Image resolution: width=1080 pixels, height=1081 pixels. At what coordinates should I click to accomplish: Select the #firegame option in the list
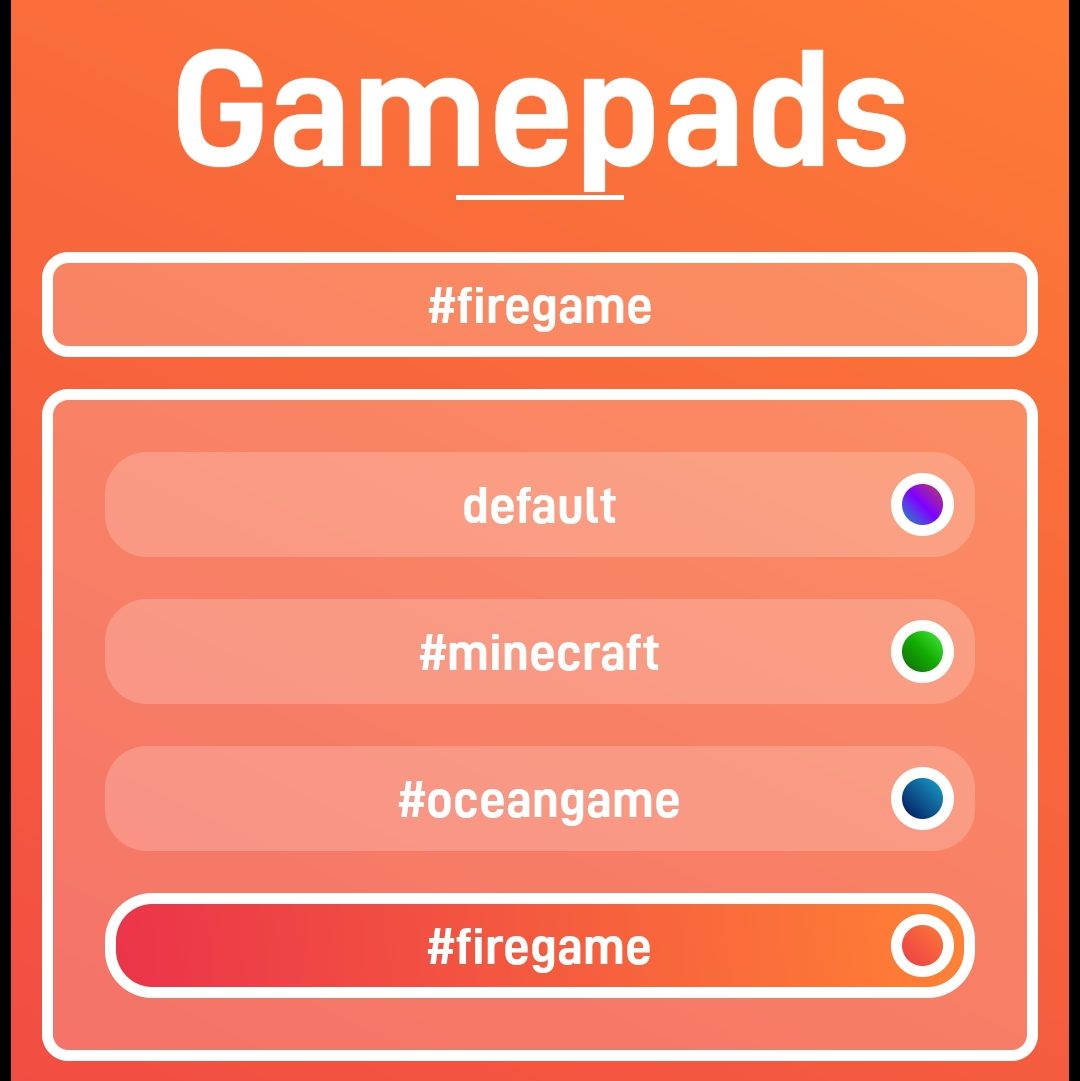pyautogui.click(x=540, y=946)
